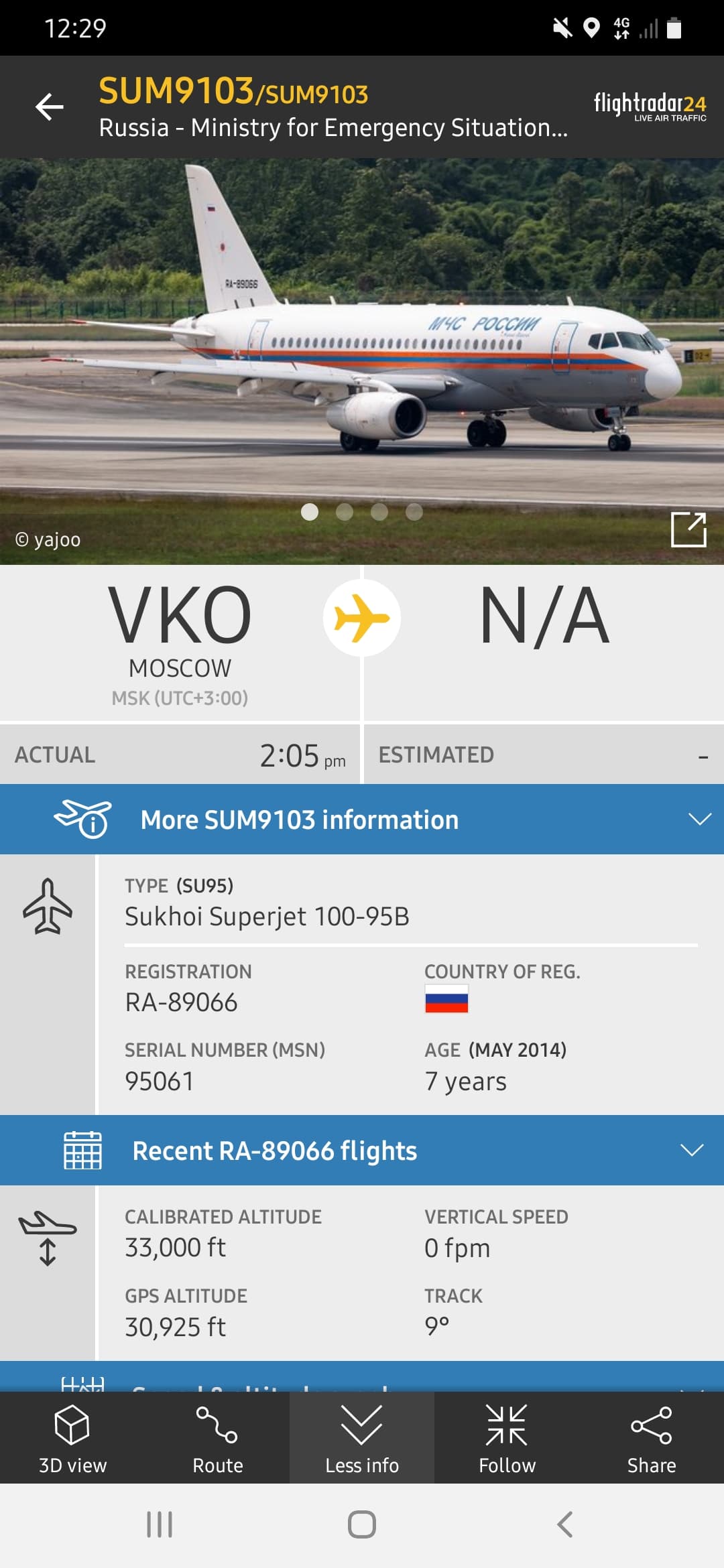
Task: Go back using the top-left arrow
Action: tap(50, 107)
